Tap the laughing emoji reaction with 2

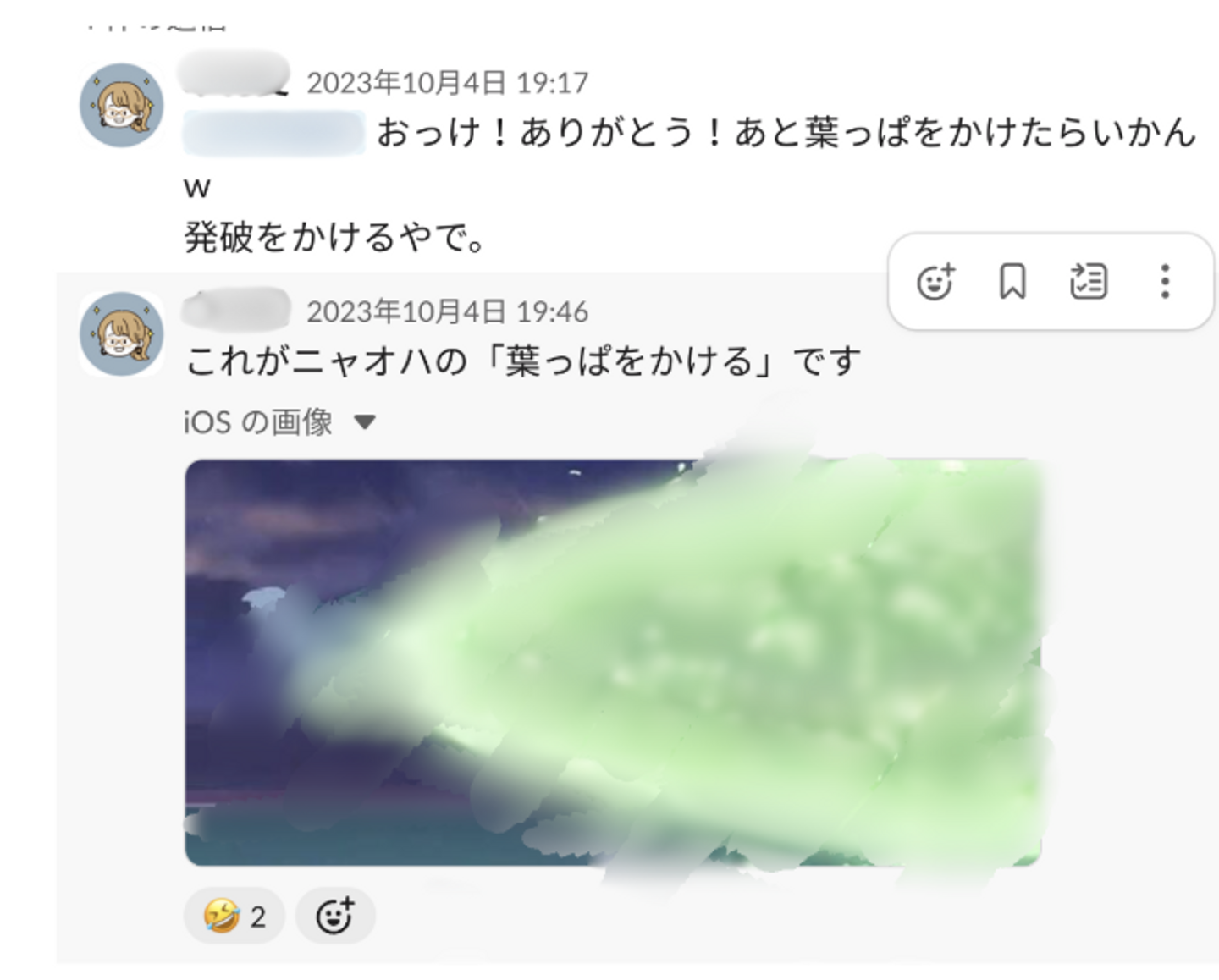(234, 916)
